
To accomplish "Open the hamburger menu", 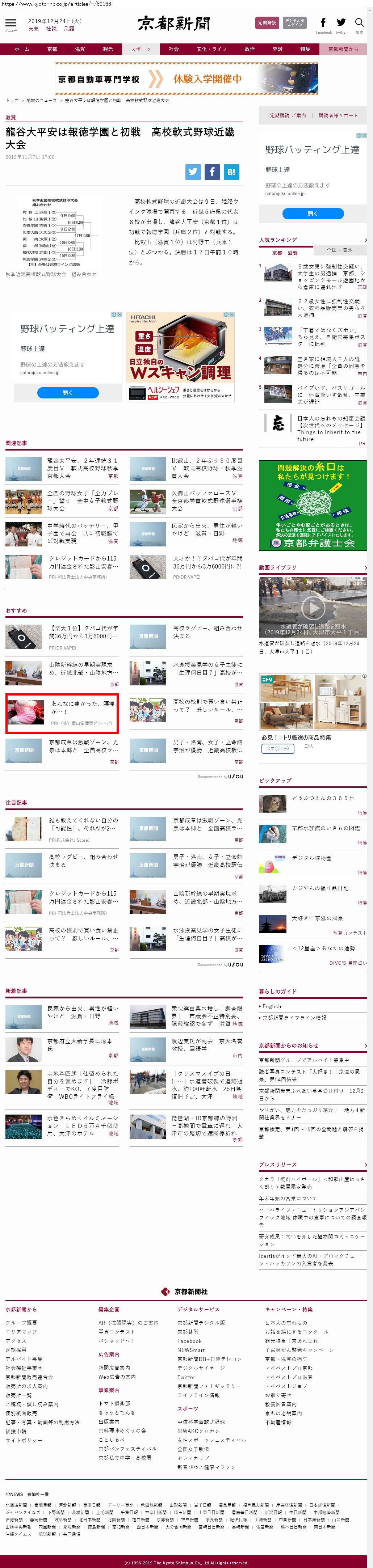I will point(11,23).
